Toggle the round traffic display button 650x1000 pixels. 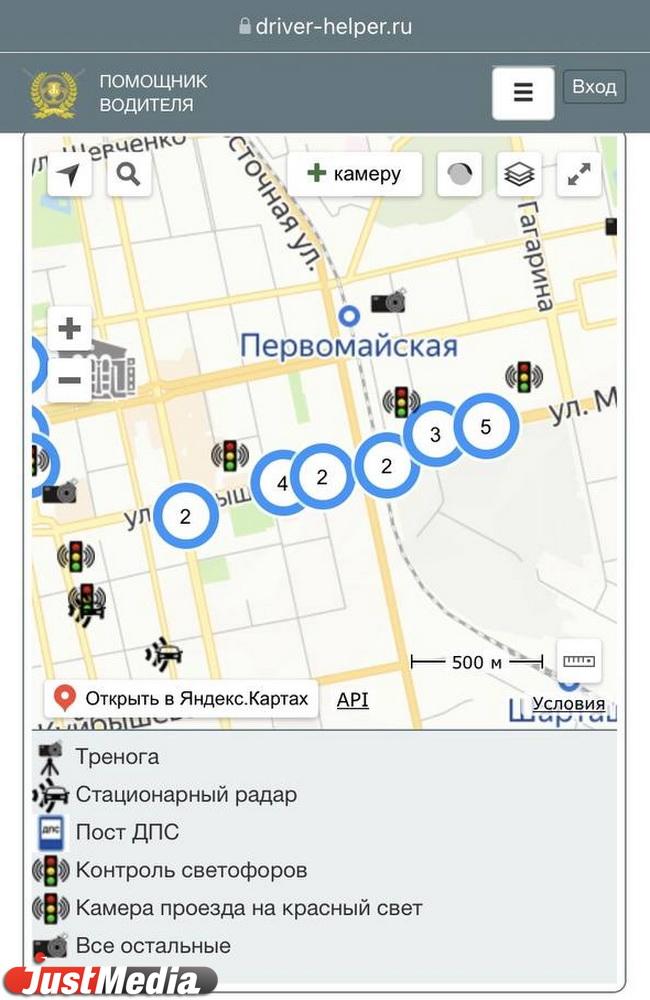tap(459, 175)
